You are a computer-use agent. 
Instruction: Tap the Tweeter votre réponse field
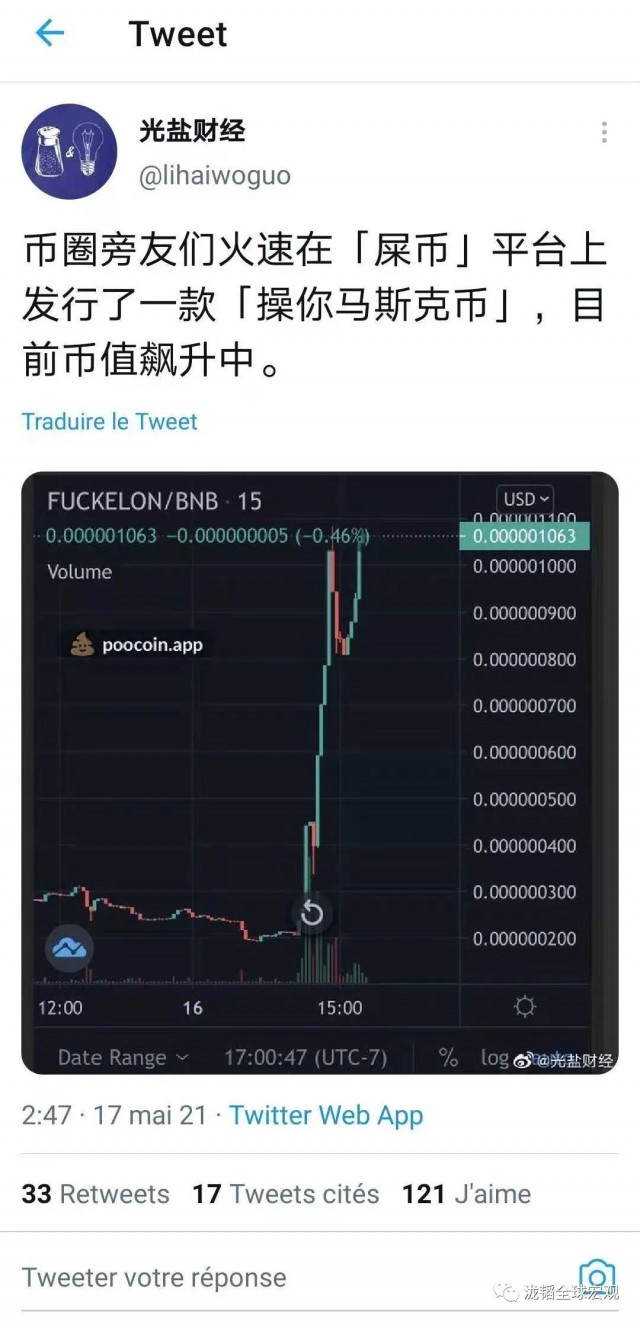coord(154,1277)
